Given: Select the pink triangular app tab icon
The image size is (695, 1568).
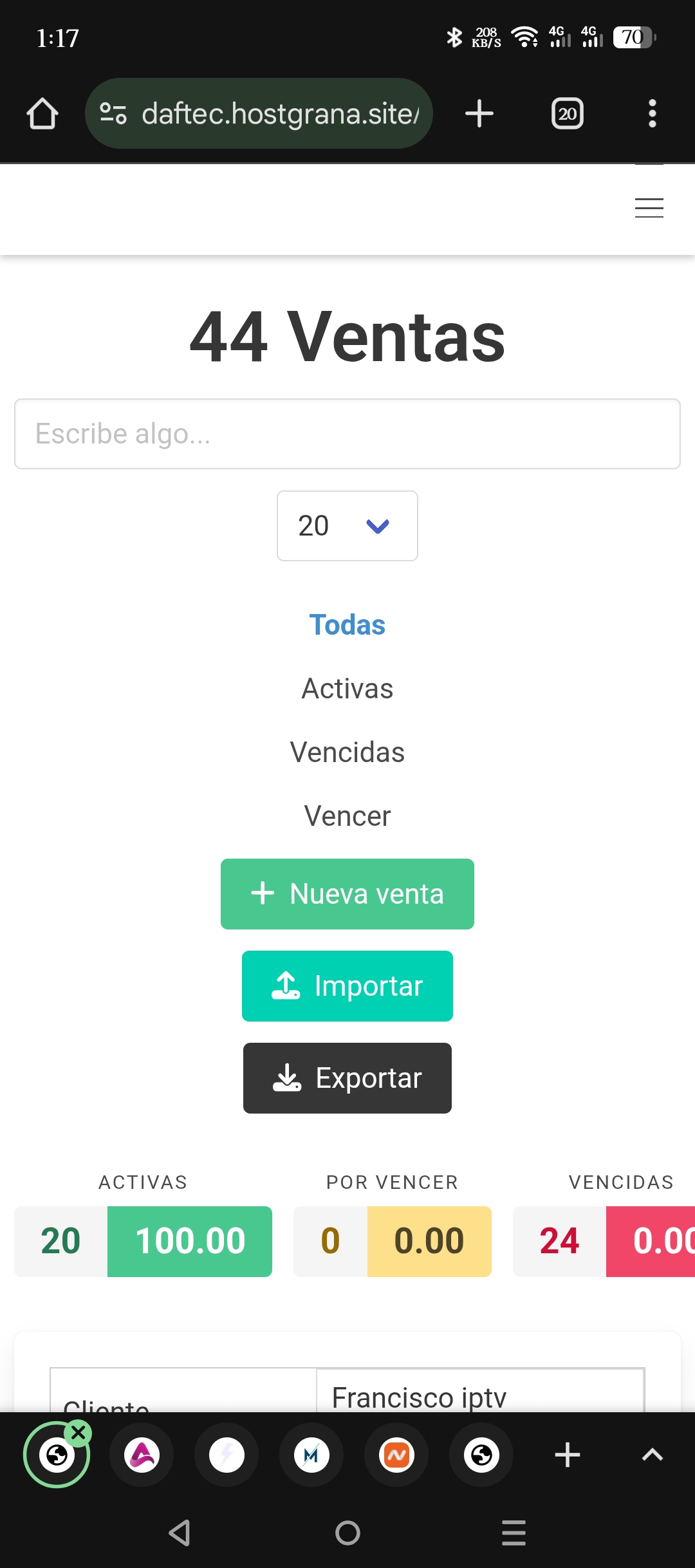Looking at the screenshot, I should [142, 1455].
